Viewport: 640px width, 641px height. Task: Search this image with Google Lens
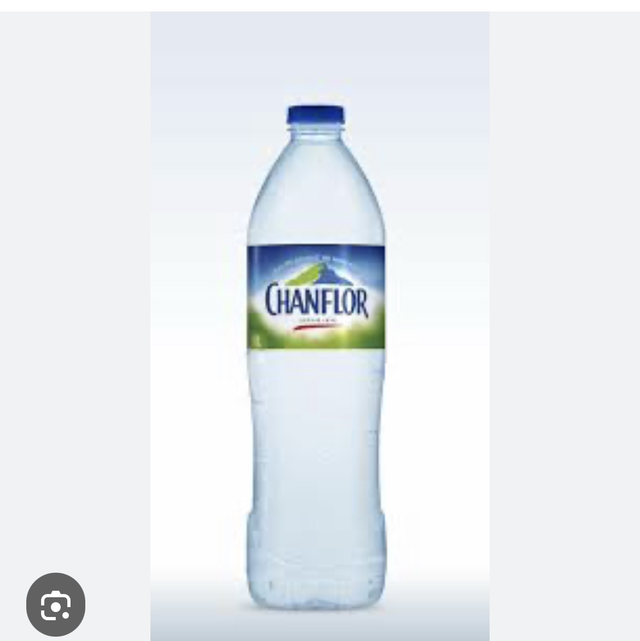tap(55, 604)
